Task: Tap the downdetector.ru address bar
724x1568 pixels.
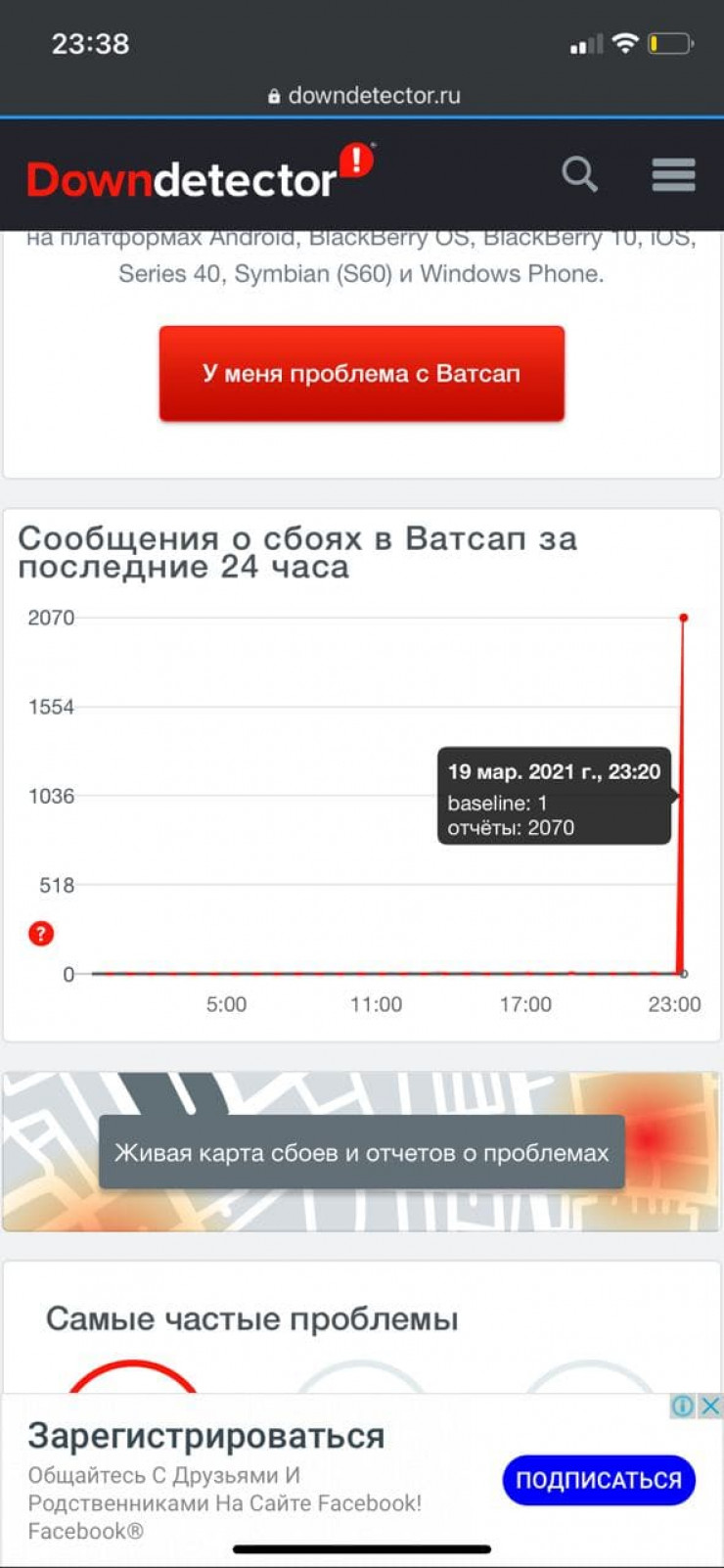Action: click(363, 96)
